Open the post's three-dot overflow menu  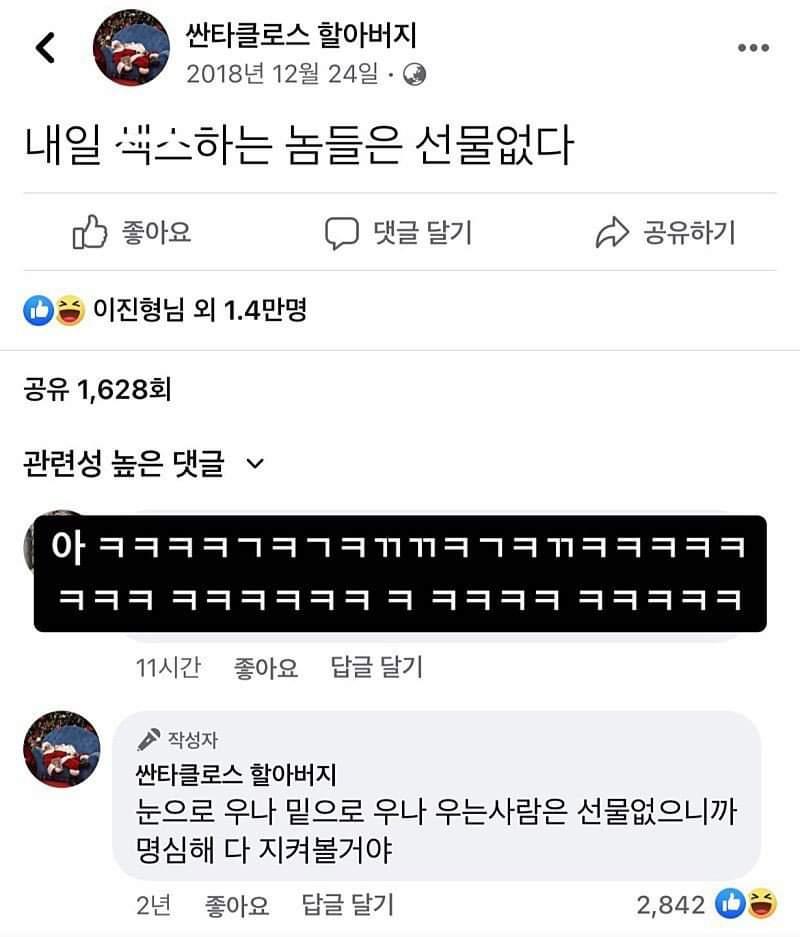[752, 48]
